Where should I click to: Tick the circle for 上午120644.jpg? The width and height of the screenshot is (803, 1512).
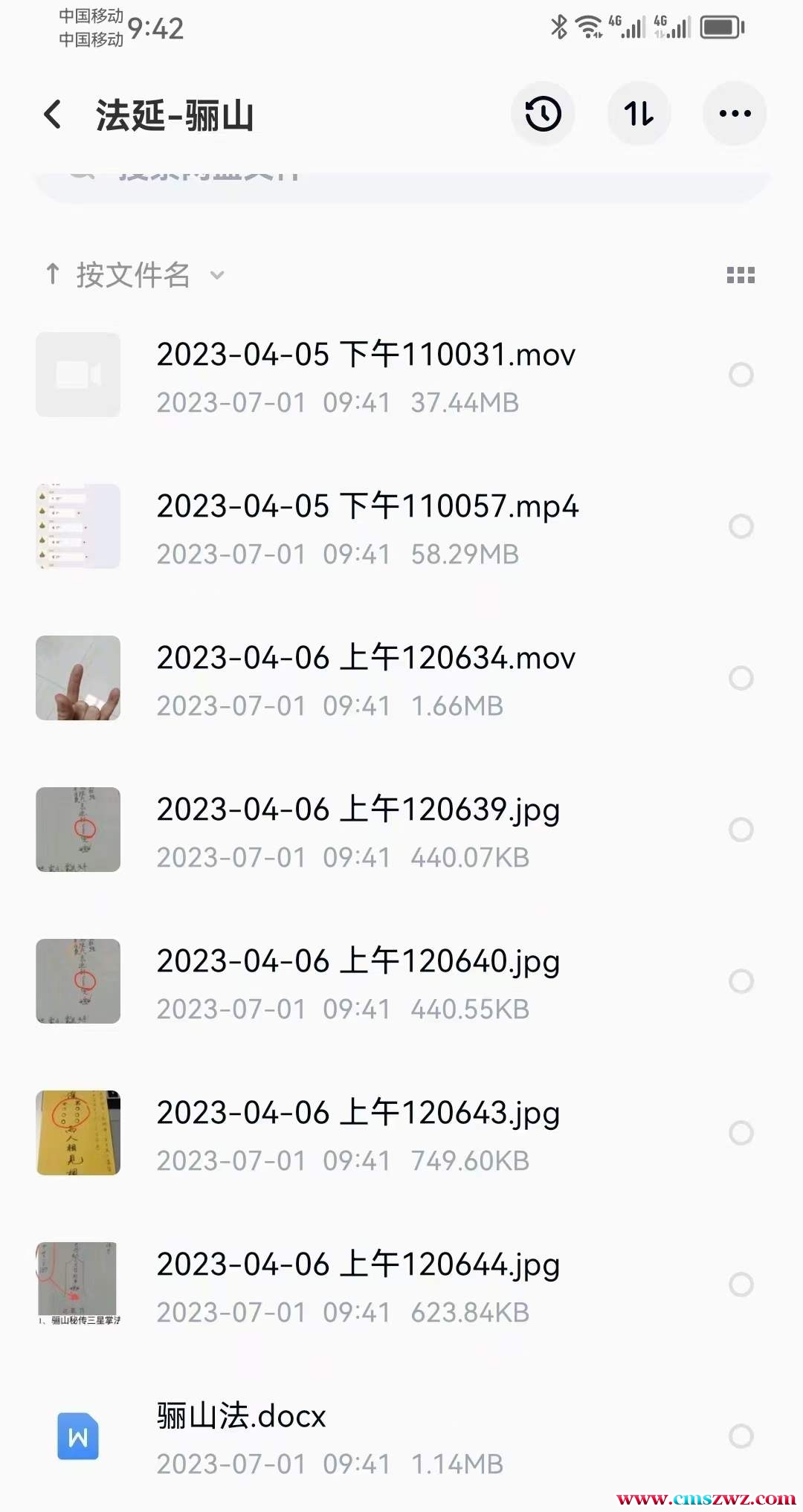741,1285
